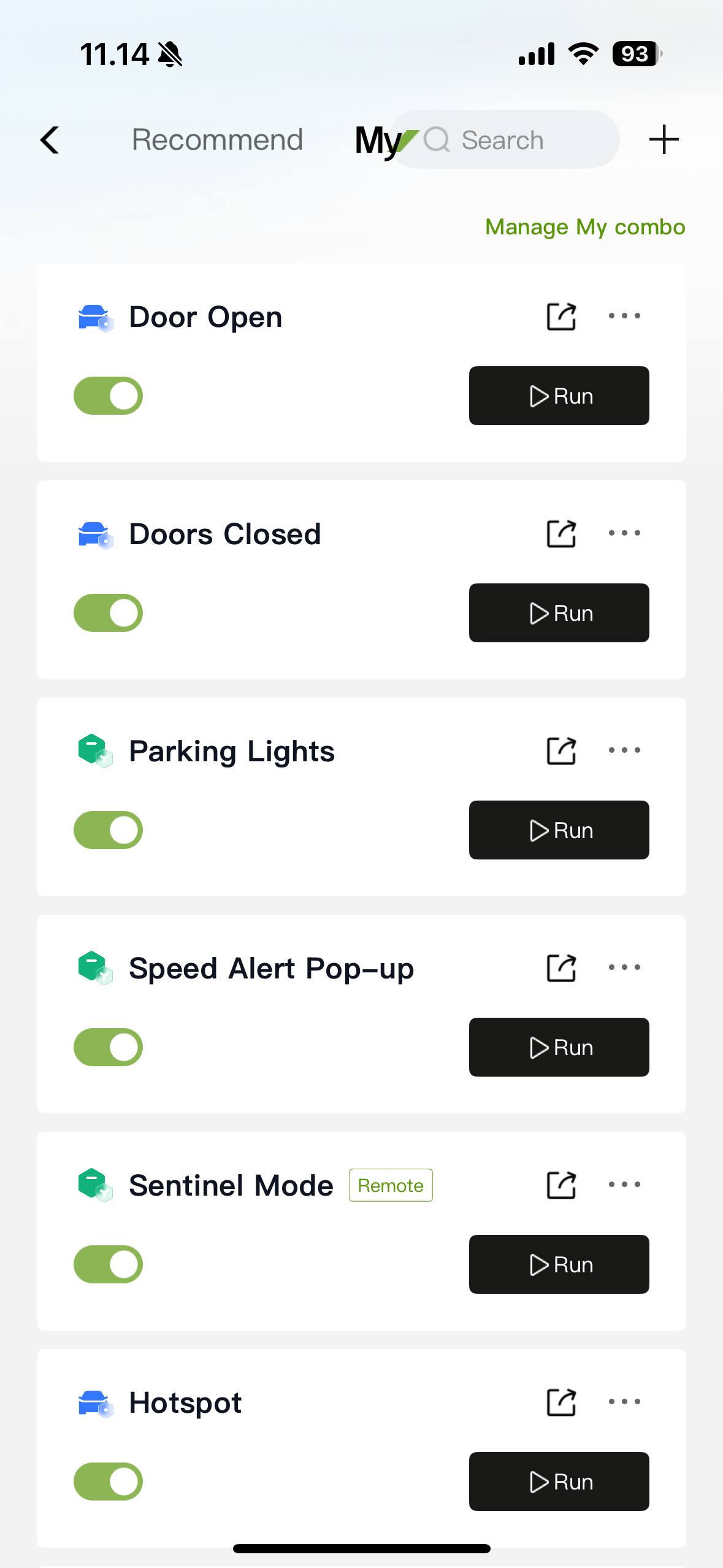
Task: Switch to the Recommend tab
Action: click(217, 140)
